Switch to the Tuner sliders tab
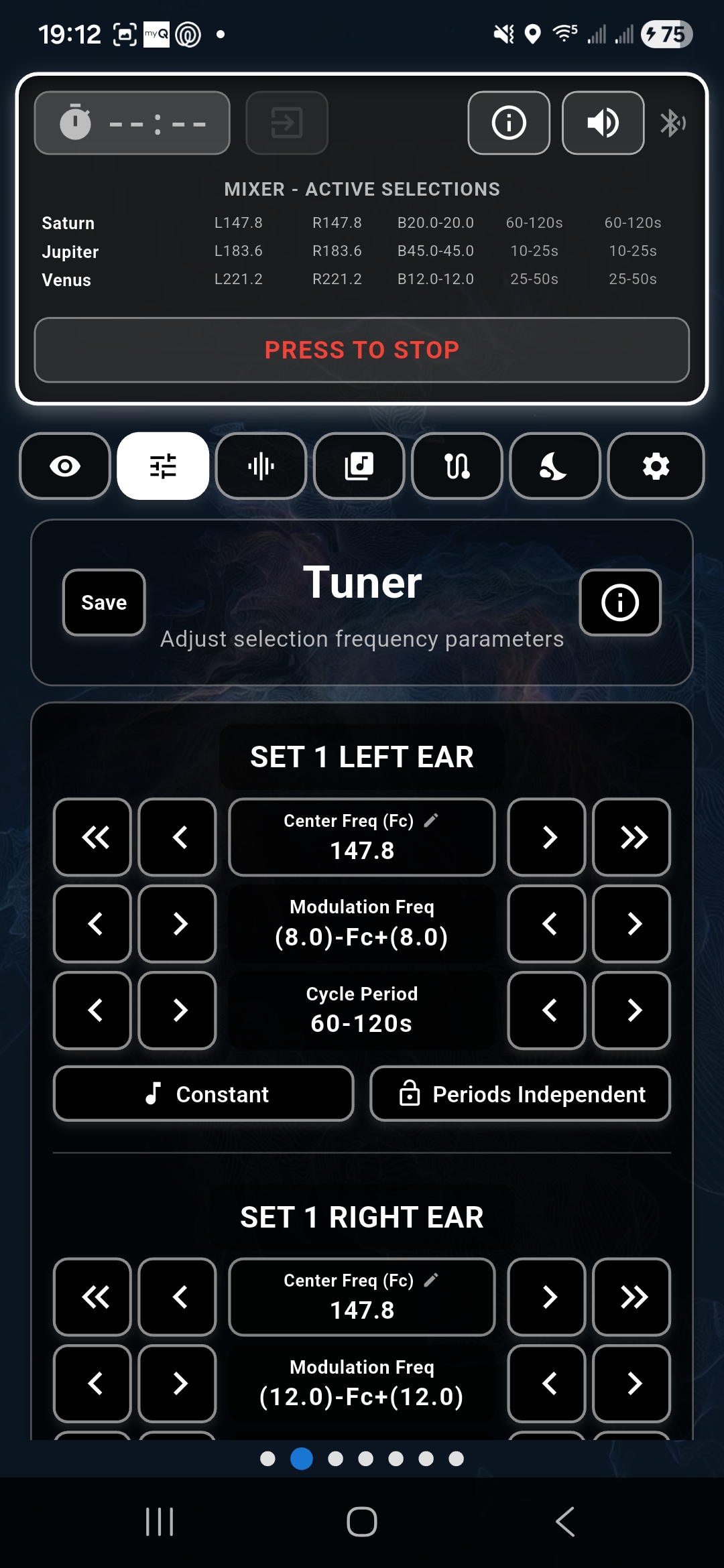This screenshot has width=724, height=1568. tap(163, 466)
